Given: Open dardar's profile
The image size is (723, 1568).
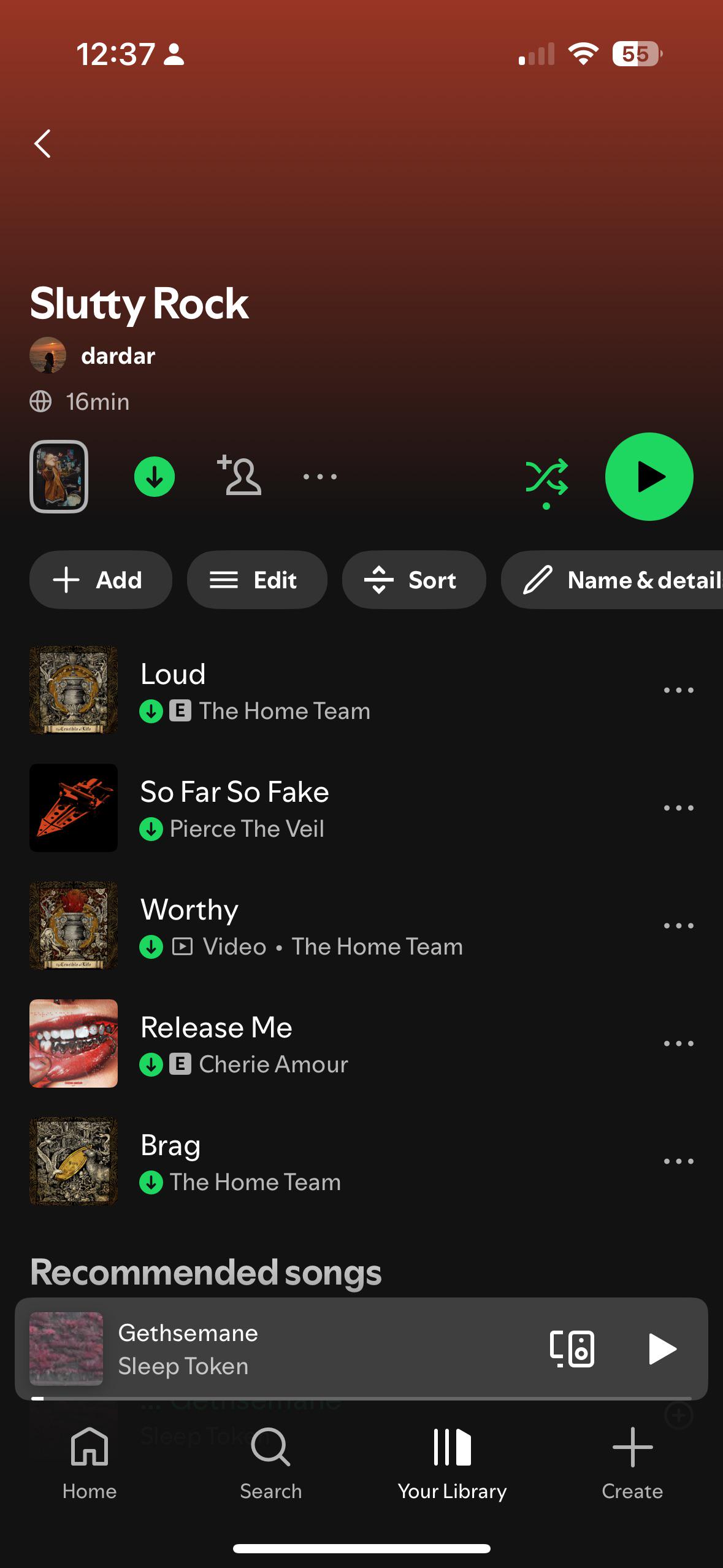Looking at the screenshot, I should coord(118,356).
